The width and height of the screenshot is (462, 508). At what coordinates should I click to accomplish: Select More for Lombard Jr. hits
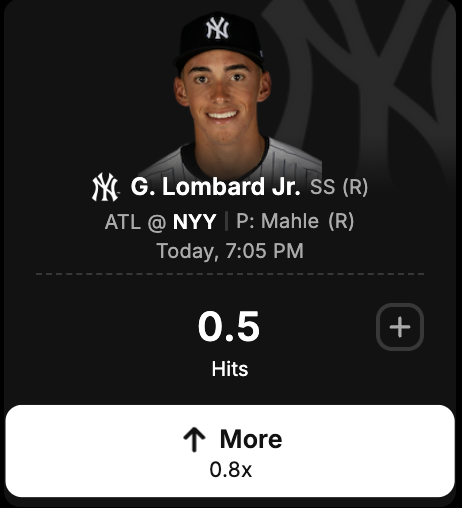(230, 451)
